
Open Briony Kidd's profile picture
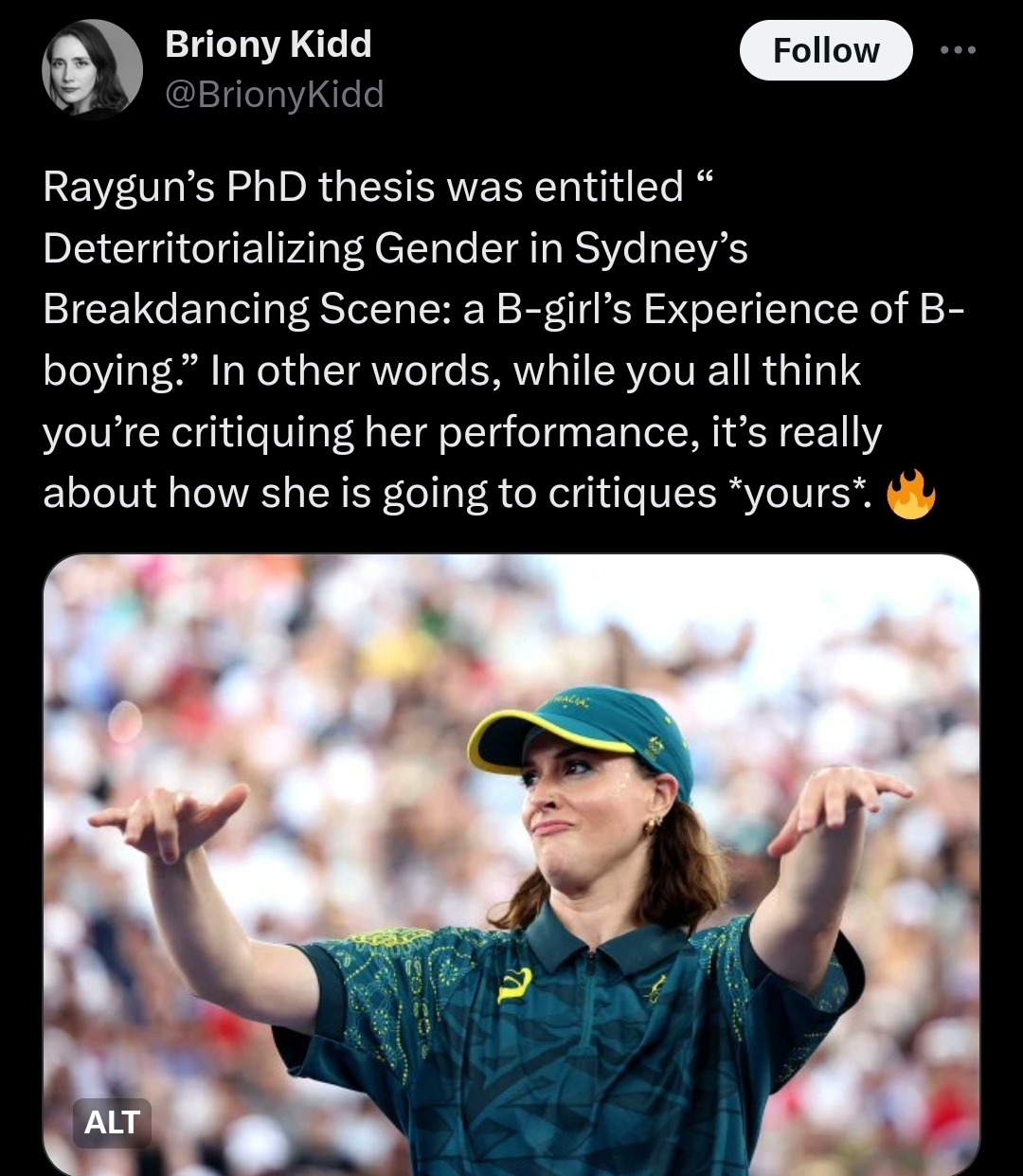coord(92,69)
